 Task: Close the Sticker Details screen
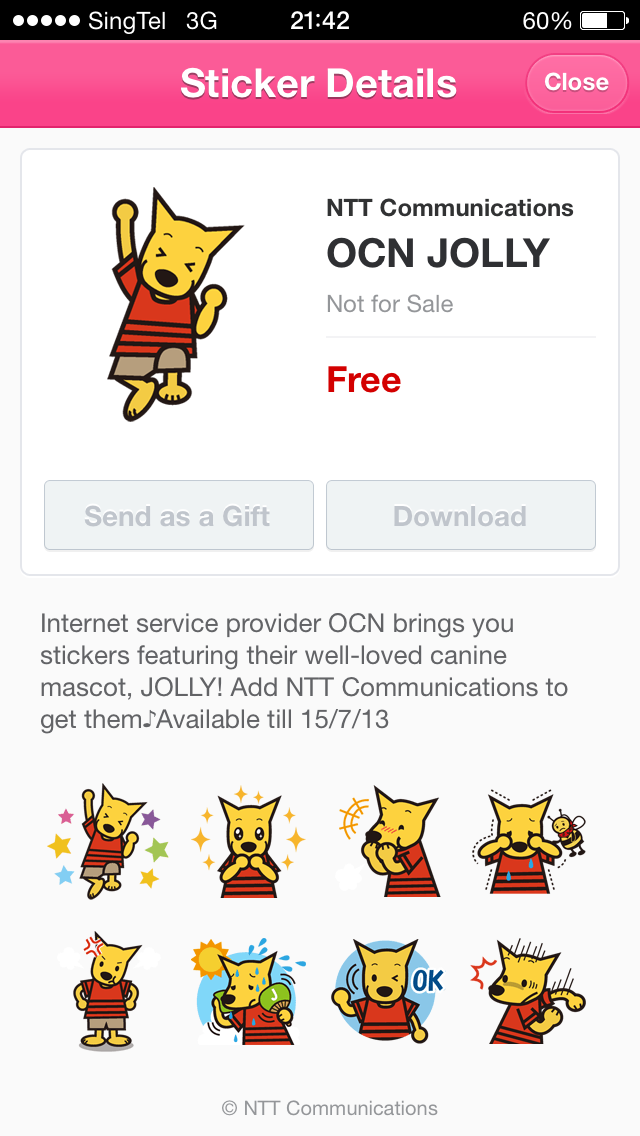click(576, 82)
